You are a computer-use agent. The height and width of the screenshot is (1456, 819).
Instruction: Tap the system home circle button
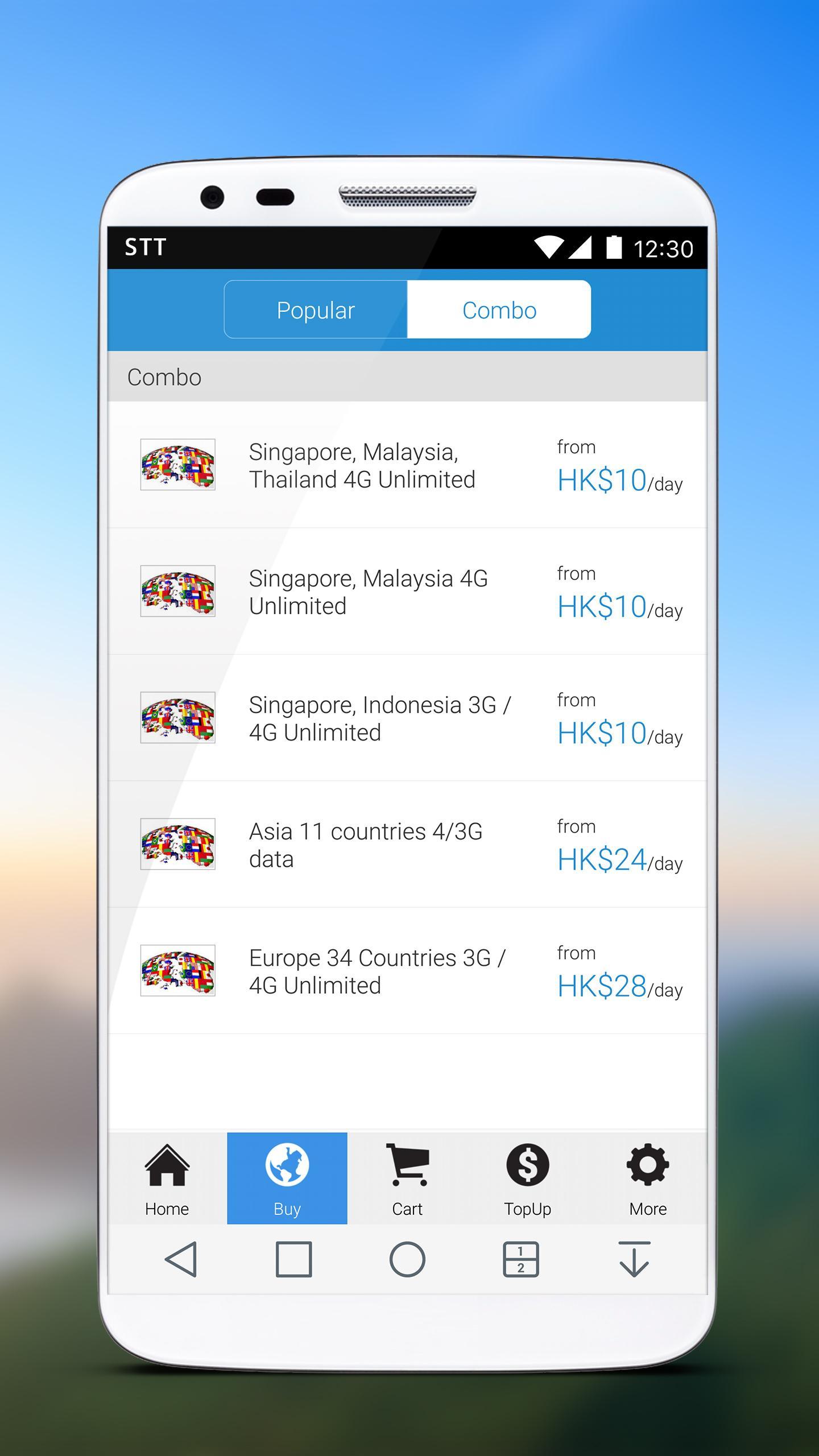click(x=407, y=1259)
